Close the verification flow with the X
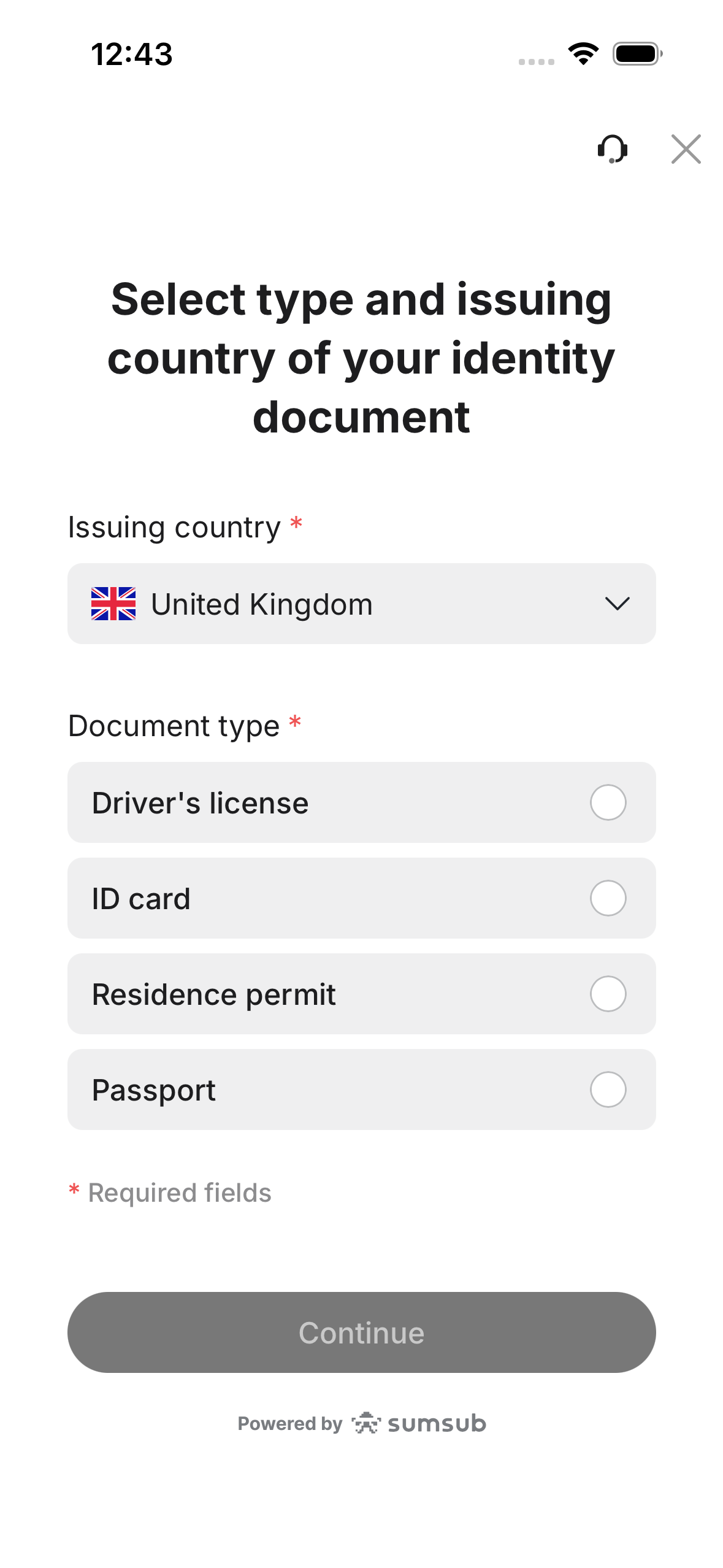The height and width of the screenshot is (1568, 723). click(685, 148)
